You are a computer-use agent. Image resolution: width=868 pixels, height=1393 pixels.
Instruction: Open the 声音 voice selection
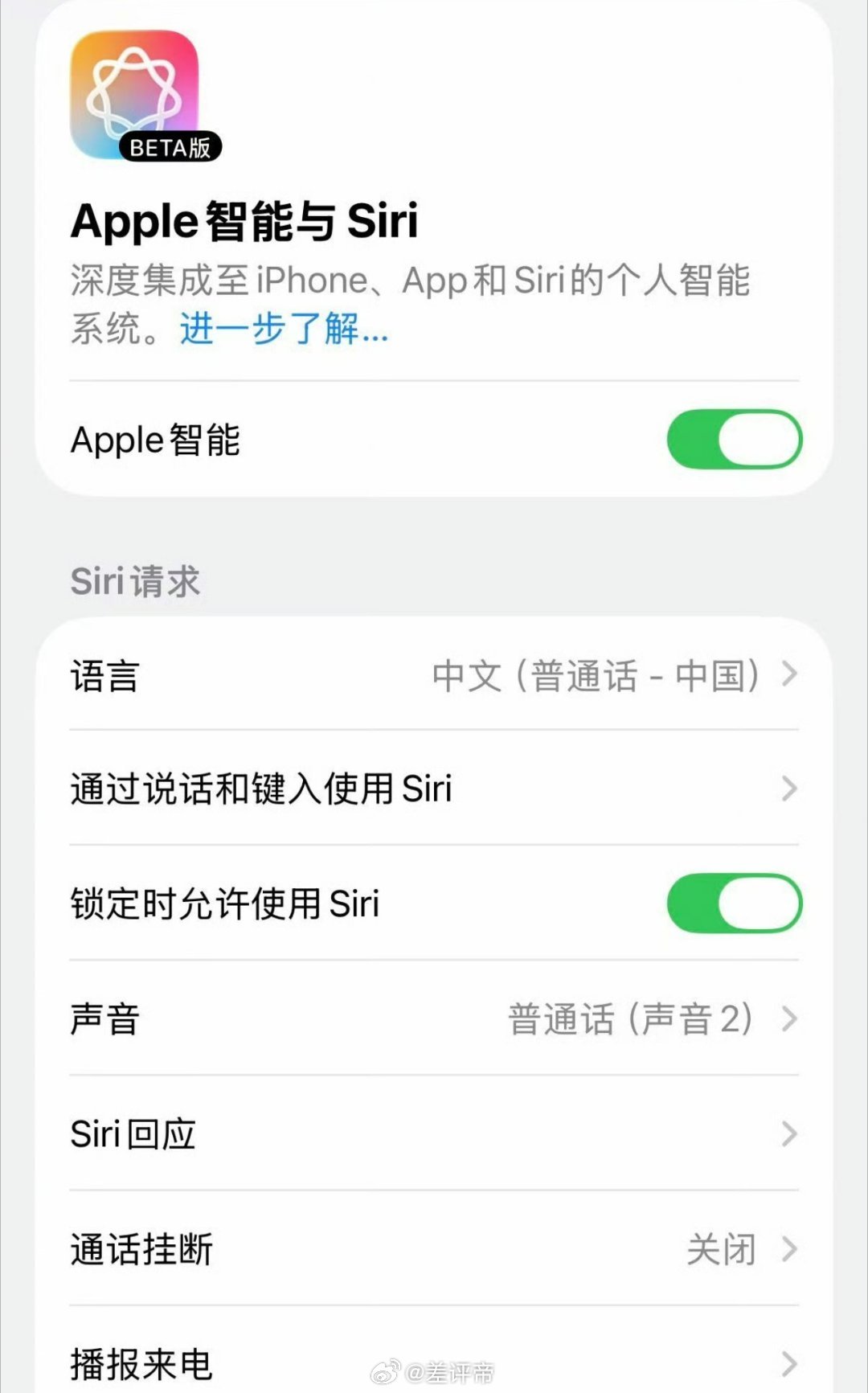[x=434, y=1019]
